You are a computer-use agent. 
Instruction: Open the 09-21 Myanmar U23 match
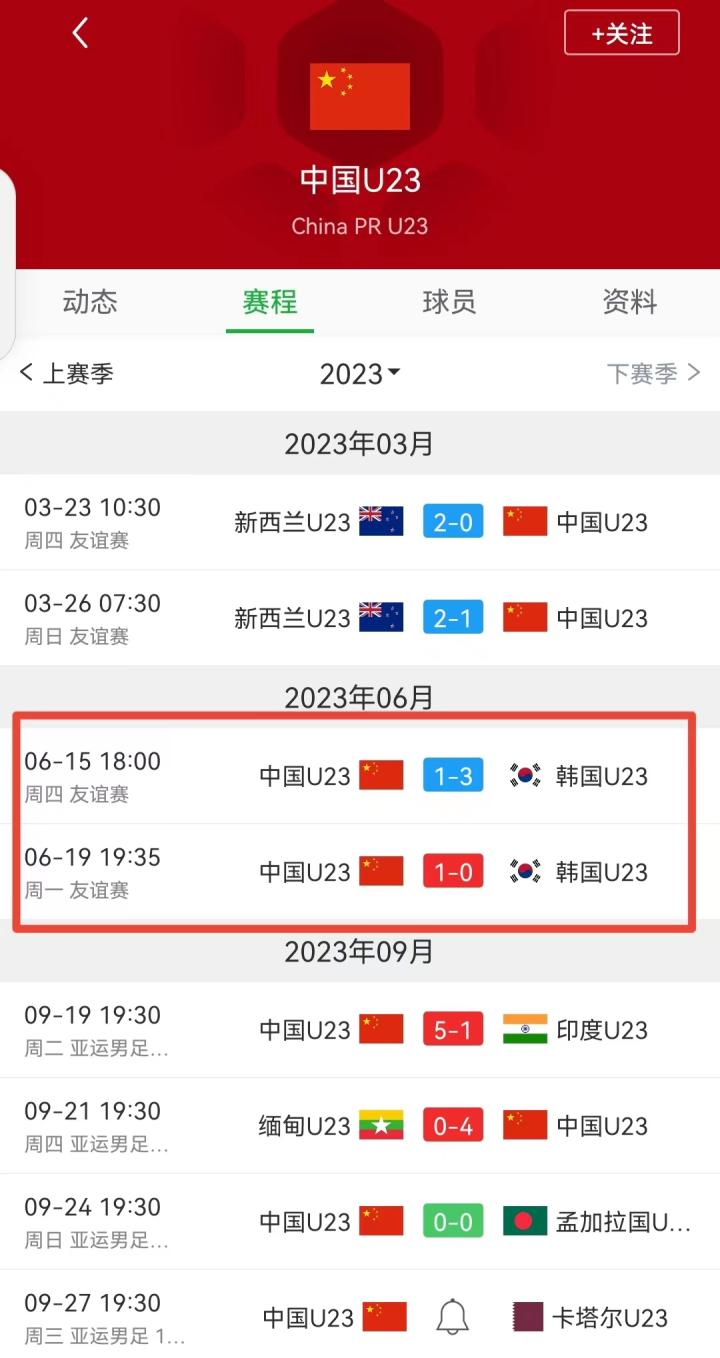360,1126
